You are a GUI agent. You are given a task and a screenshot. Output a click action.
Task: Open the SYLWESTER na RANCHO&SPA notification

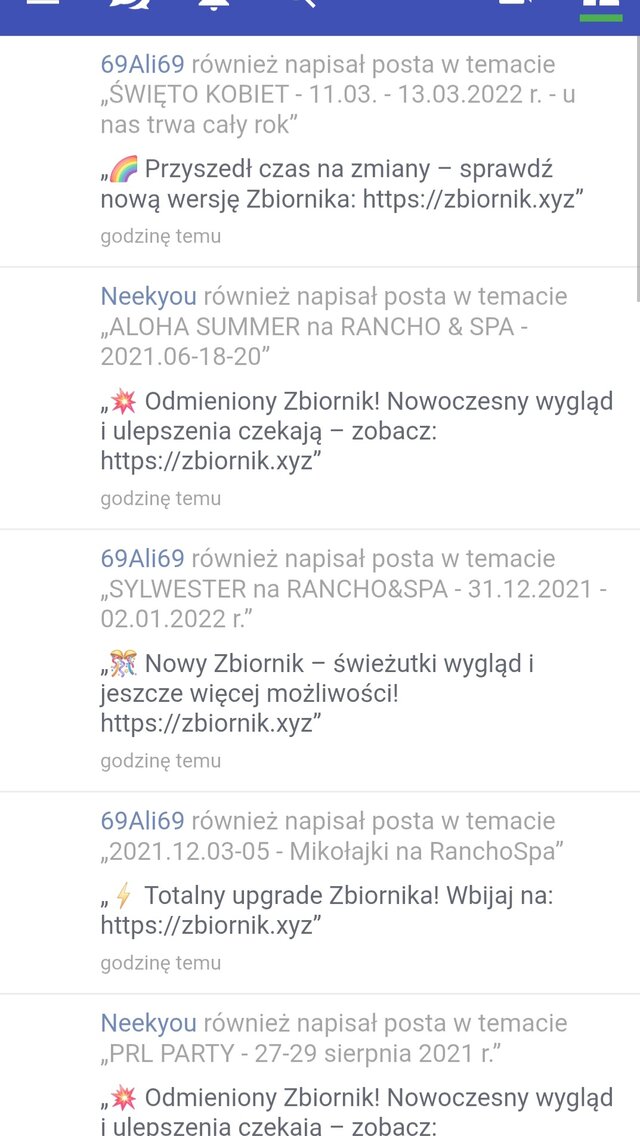320,660
